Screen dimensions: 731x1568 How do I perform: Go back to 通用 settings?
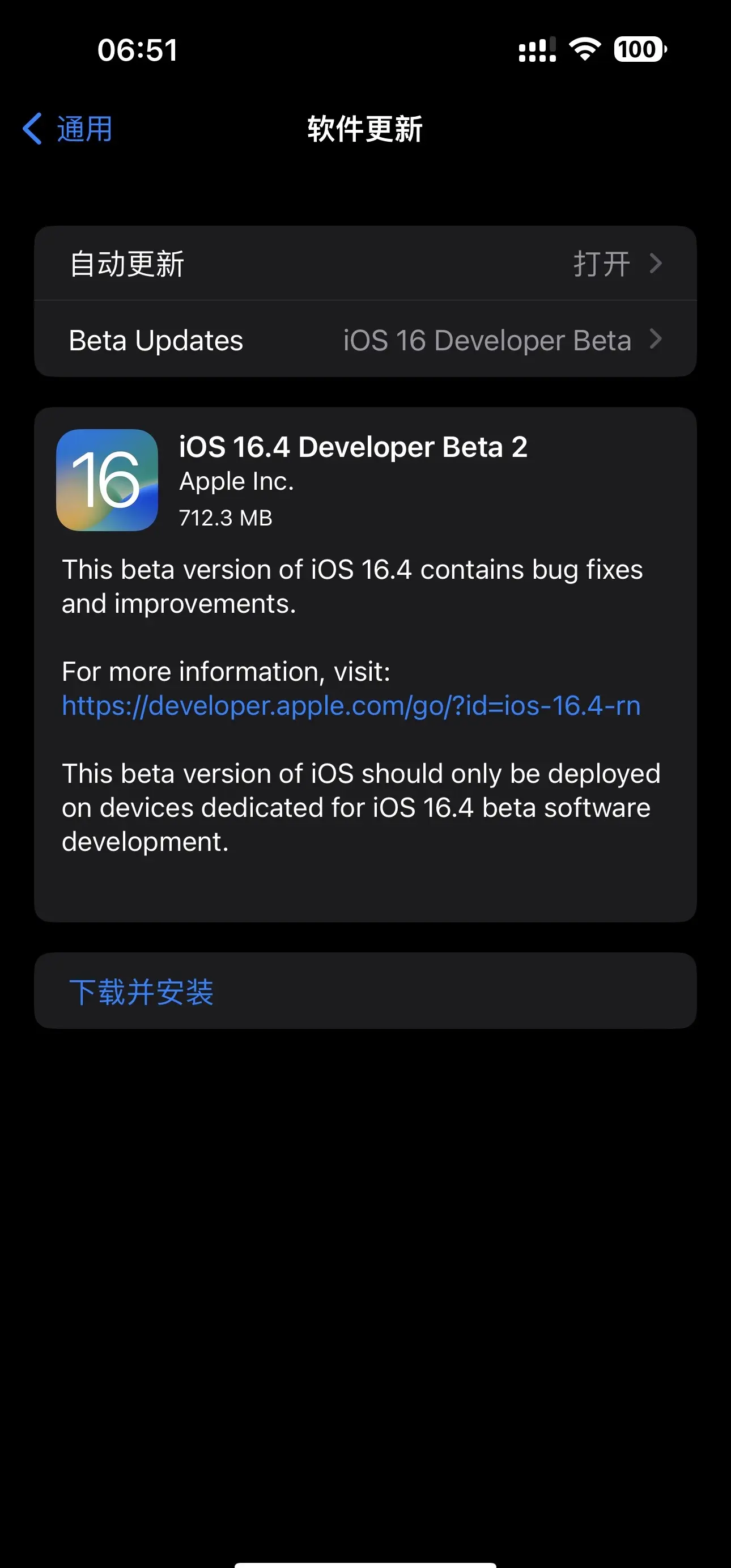tap(68, 129)
